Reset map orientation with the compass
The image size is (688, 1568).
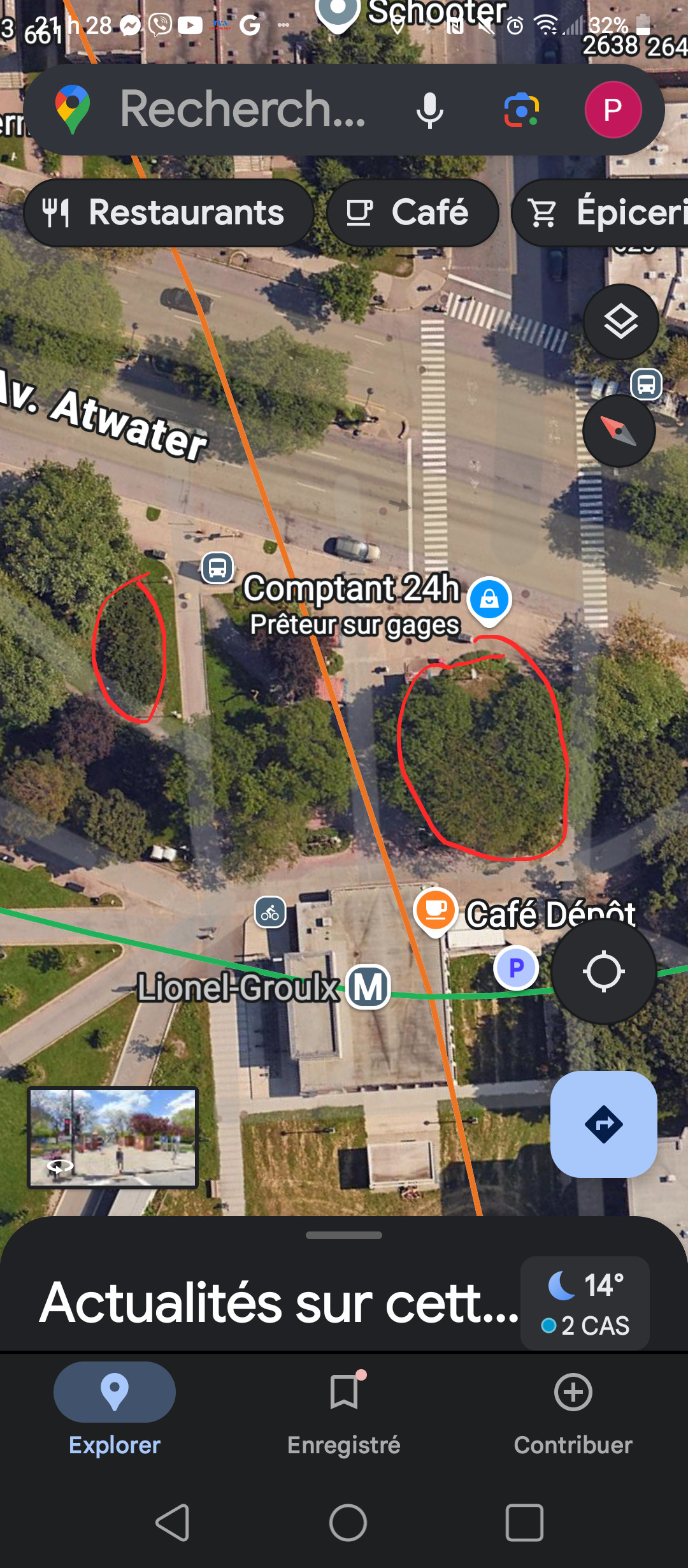[x=619, y=431]
